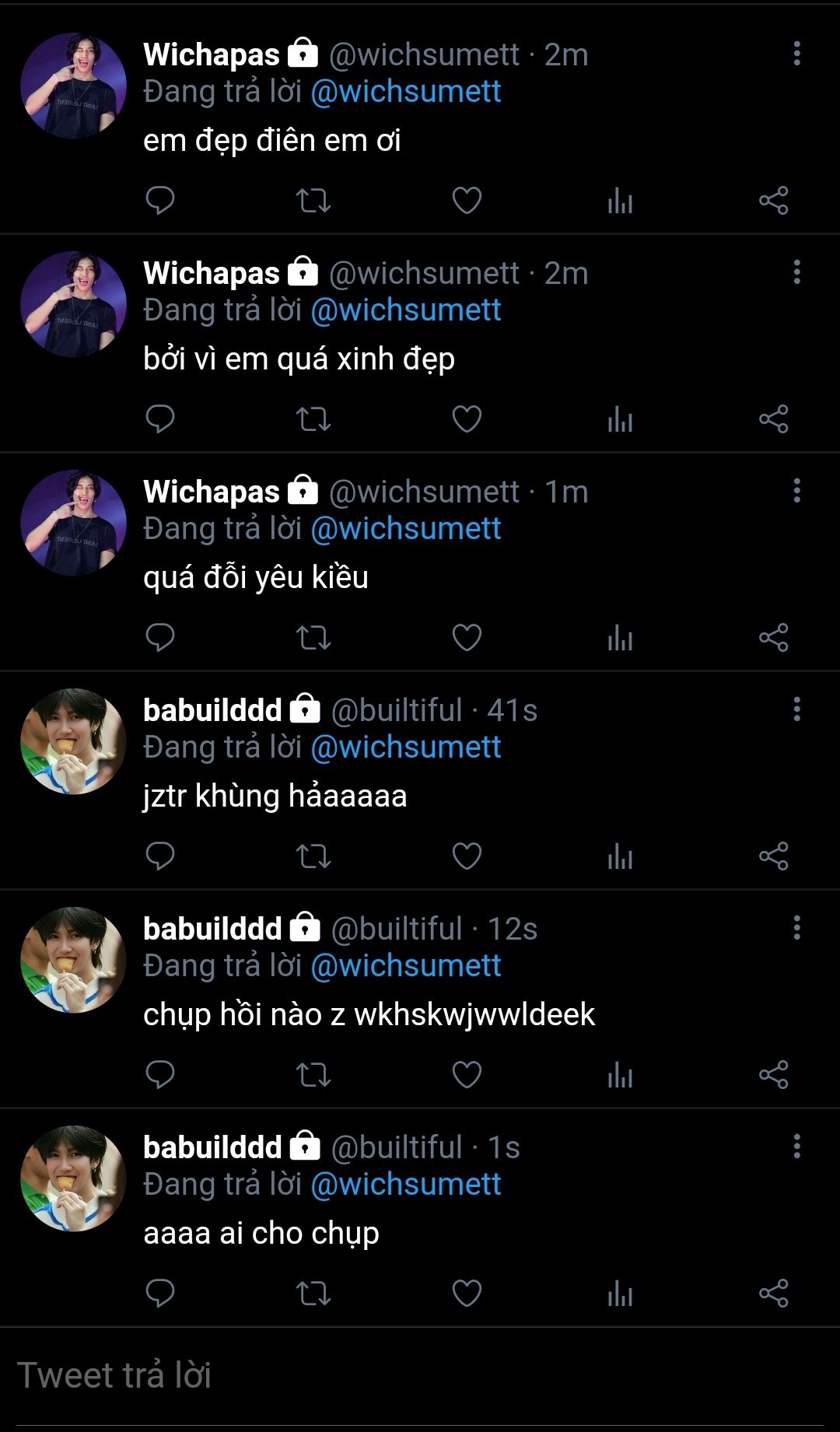Share the tweet "bởi vì em quá xinh đẹp"
This screenshot has width=840, height=1432.
click(x=774, y=419)
